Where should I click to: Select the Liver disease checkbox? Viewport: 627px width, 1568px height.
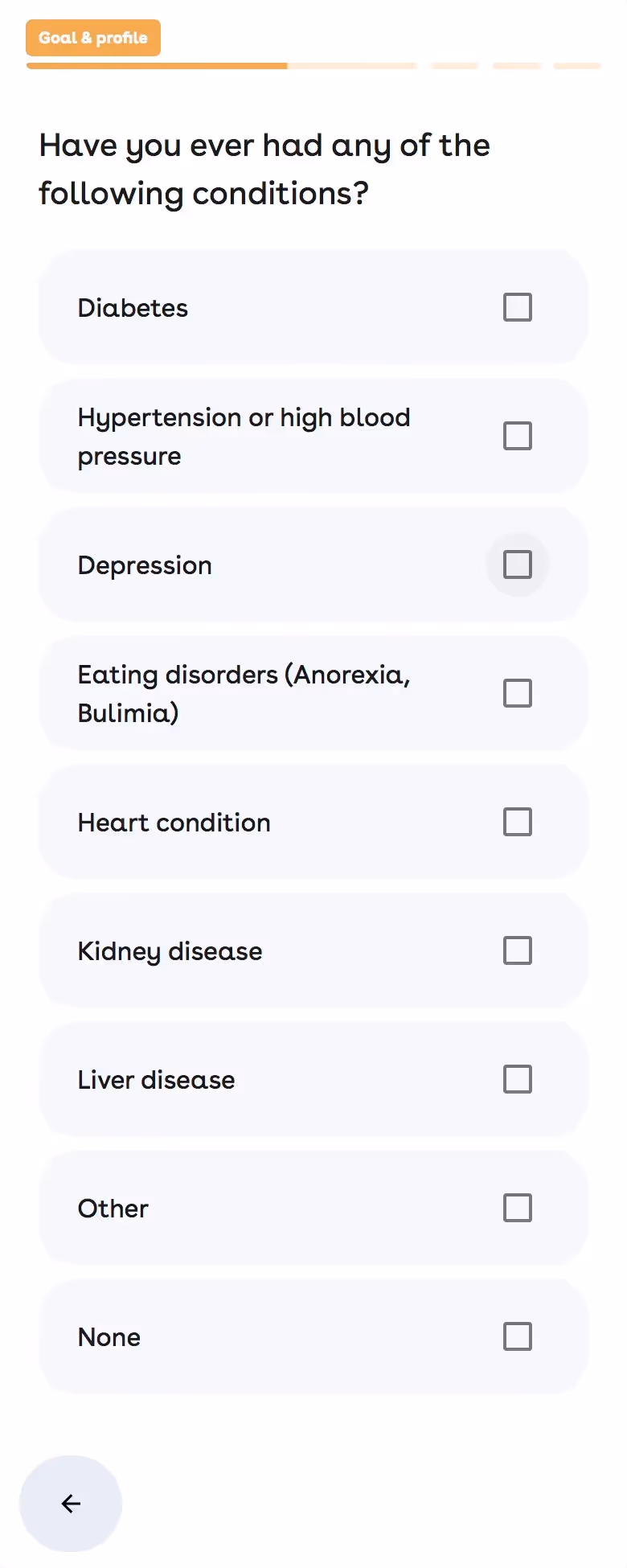pos(517,1079)
